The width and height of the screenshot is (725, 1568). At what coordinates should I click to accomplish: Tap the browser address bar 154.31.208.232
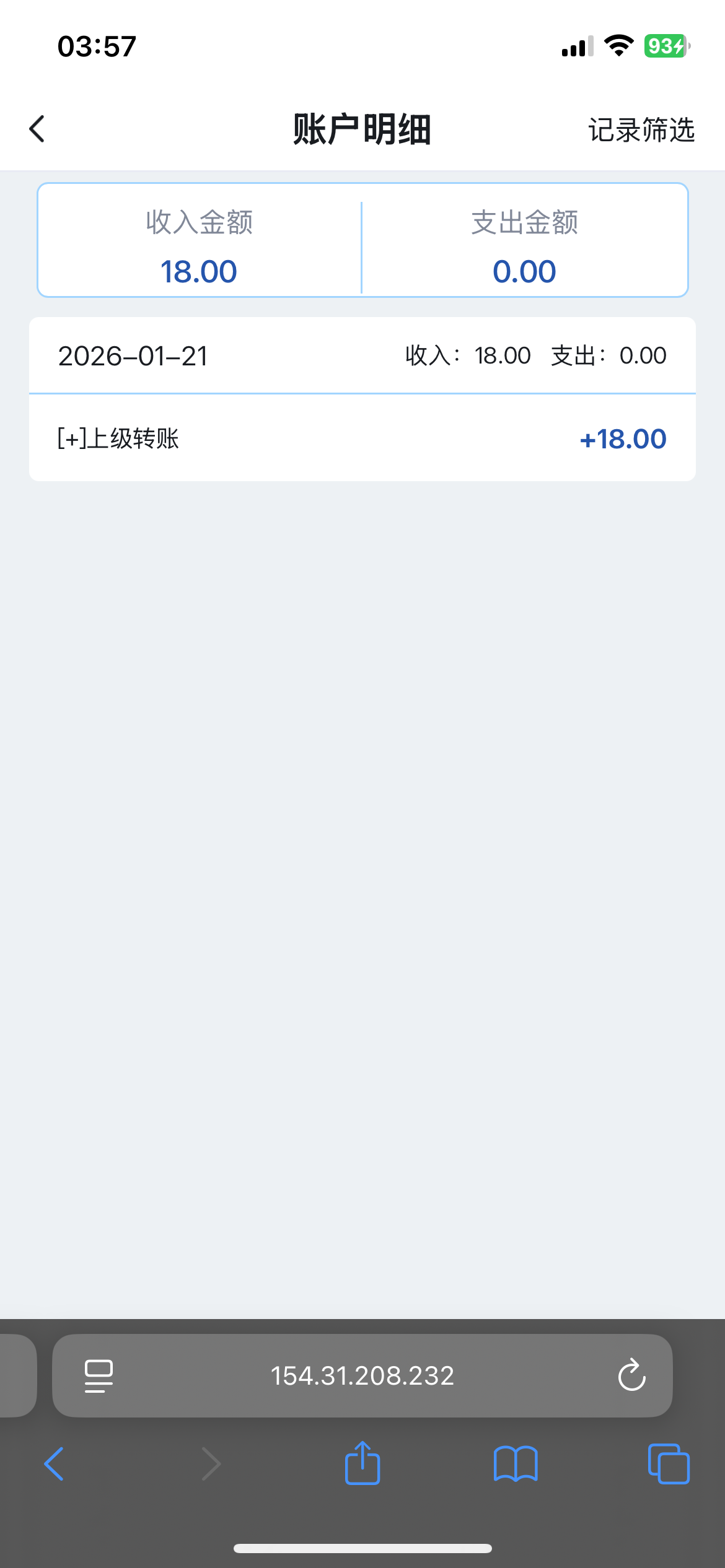362,1375
